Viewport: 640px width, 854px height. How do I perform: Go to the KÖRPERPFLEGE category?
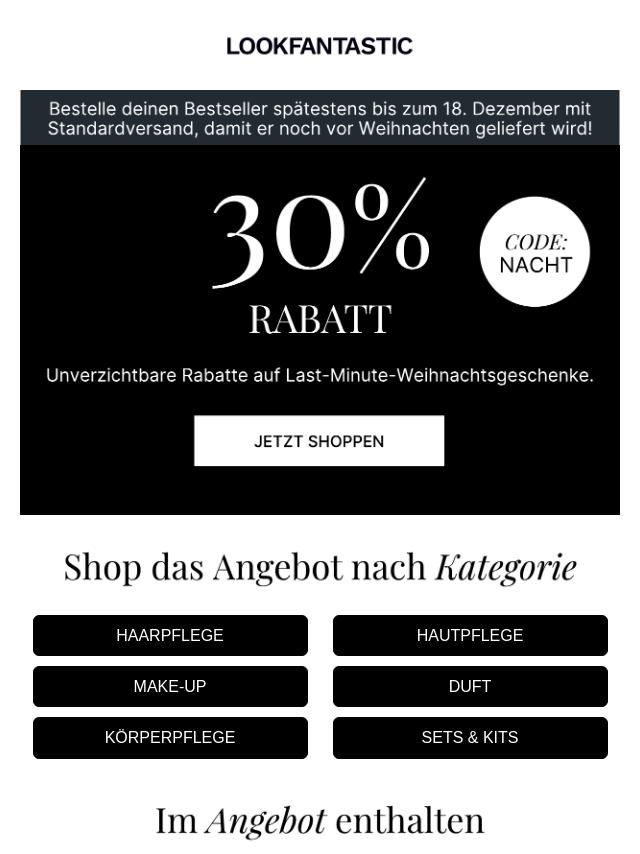[170, 737]
